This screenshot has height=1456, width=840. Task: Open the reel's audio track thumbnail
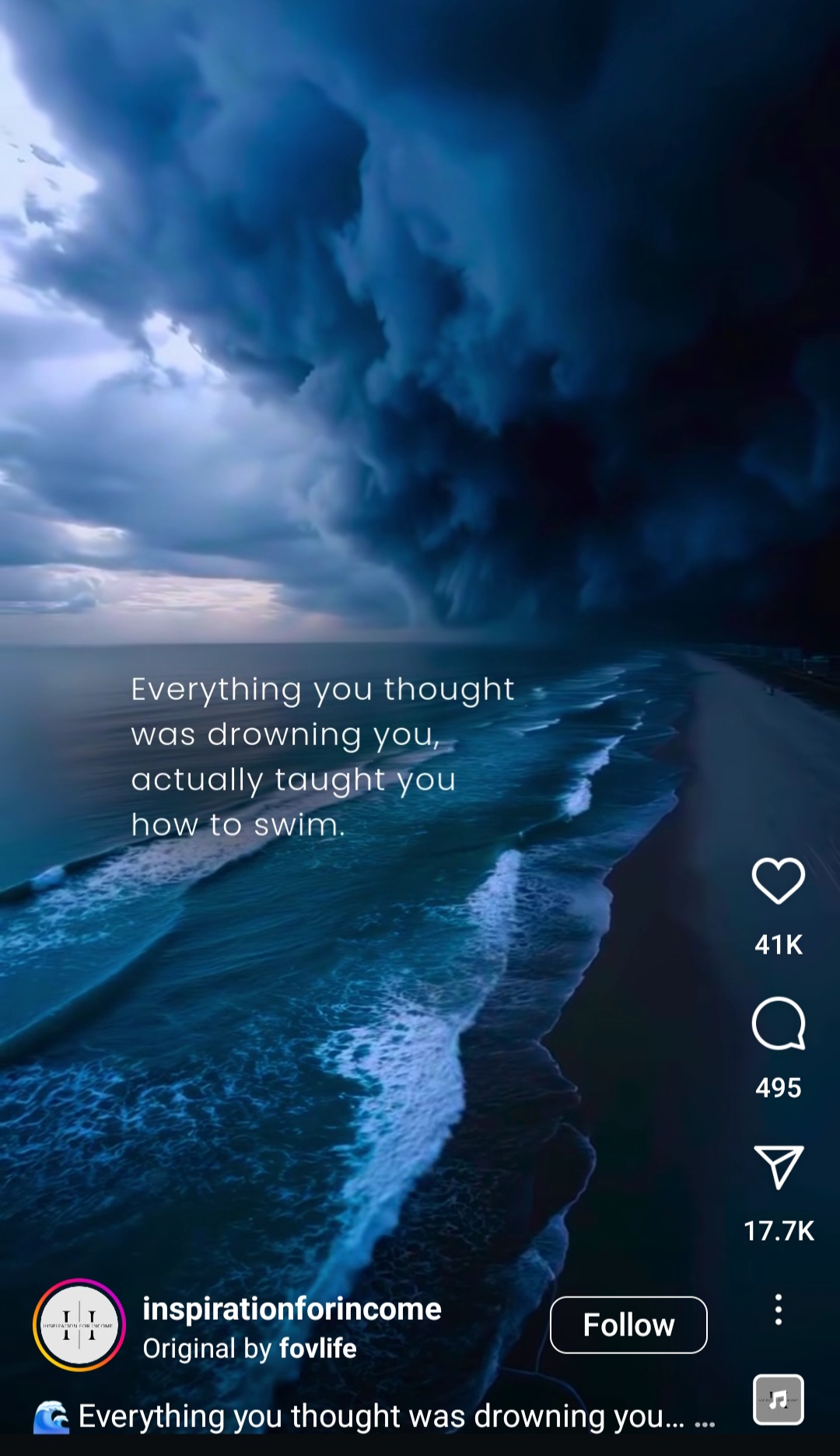click(x=778, y=1400)
